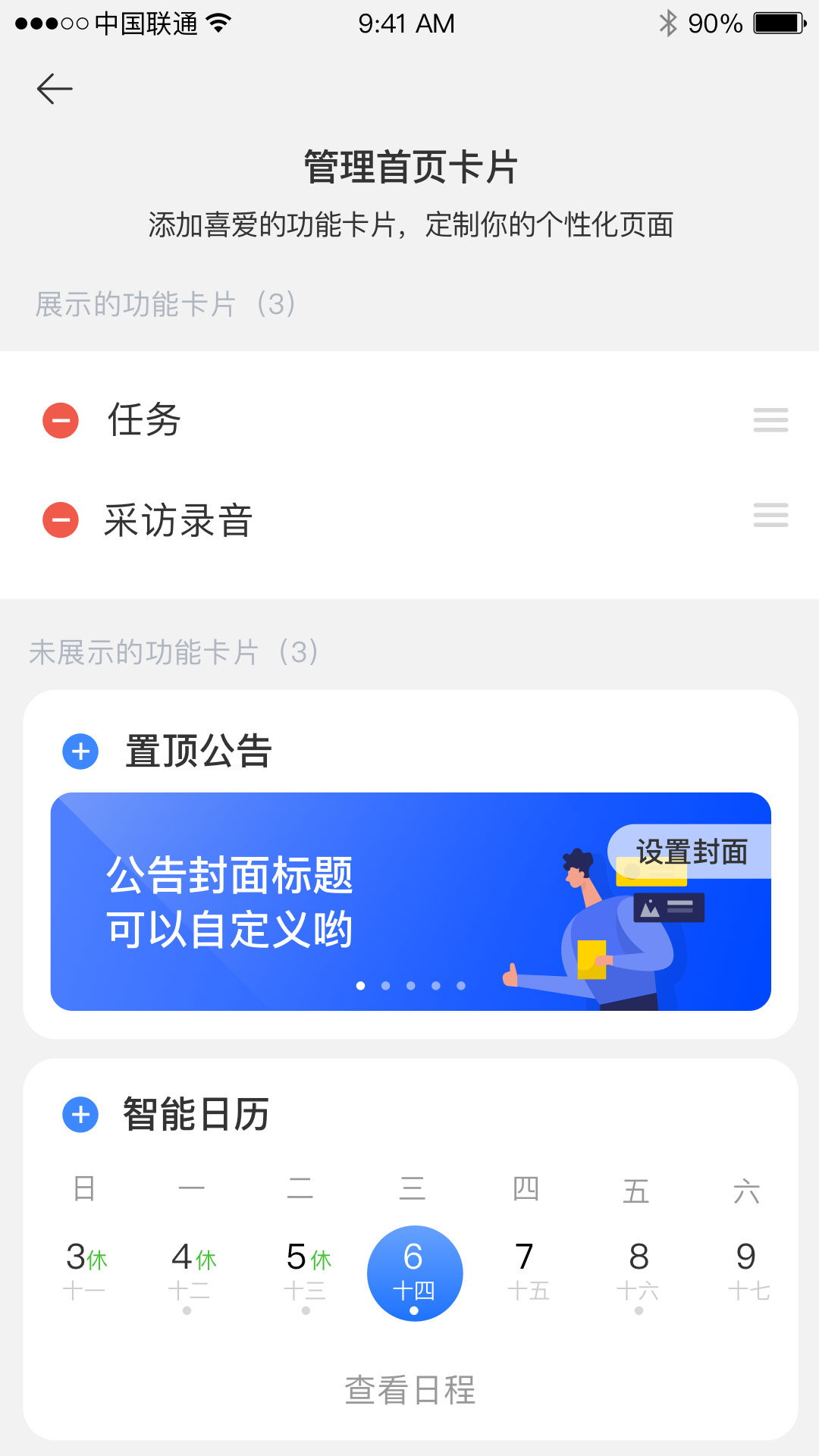Screen dimensions: 819x1456
Task: Tap the 设置封面 button
Action: pos(691,852)
